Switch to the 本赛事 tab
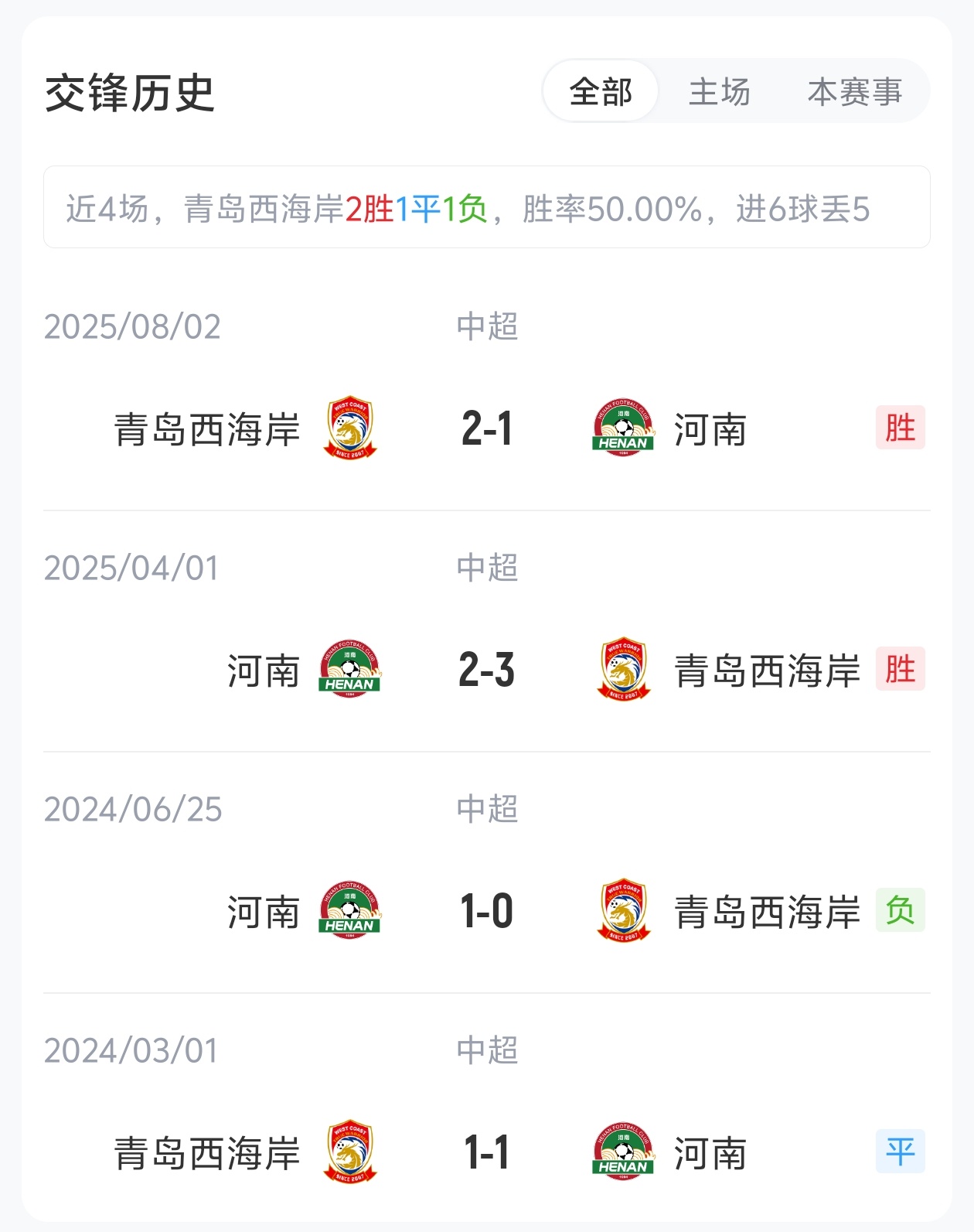Screen dimensions: 974x1232 tap(854, 92)
